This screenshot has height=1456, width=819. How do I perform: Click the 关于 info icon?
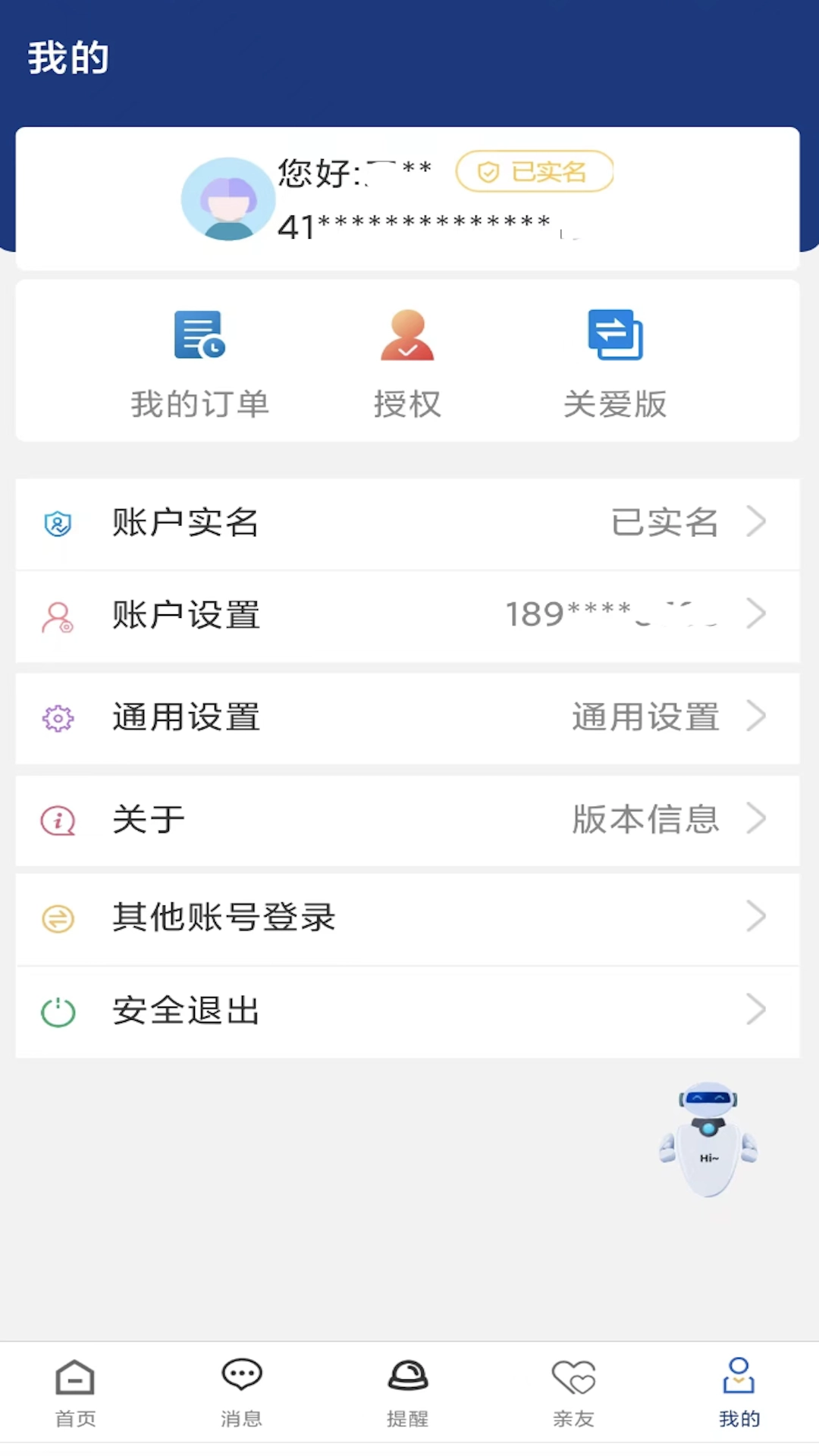[x=58, y=820]
